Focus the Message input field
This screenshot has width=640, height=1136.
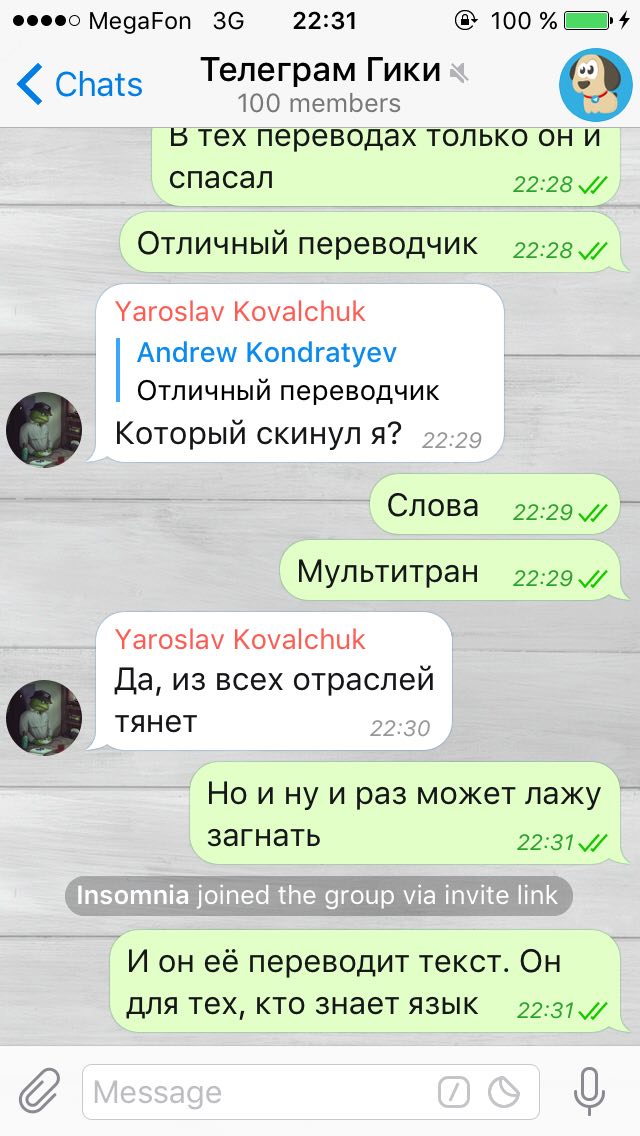[x=260, y=1092]
